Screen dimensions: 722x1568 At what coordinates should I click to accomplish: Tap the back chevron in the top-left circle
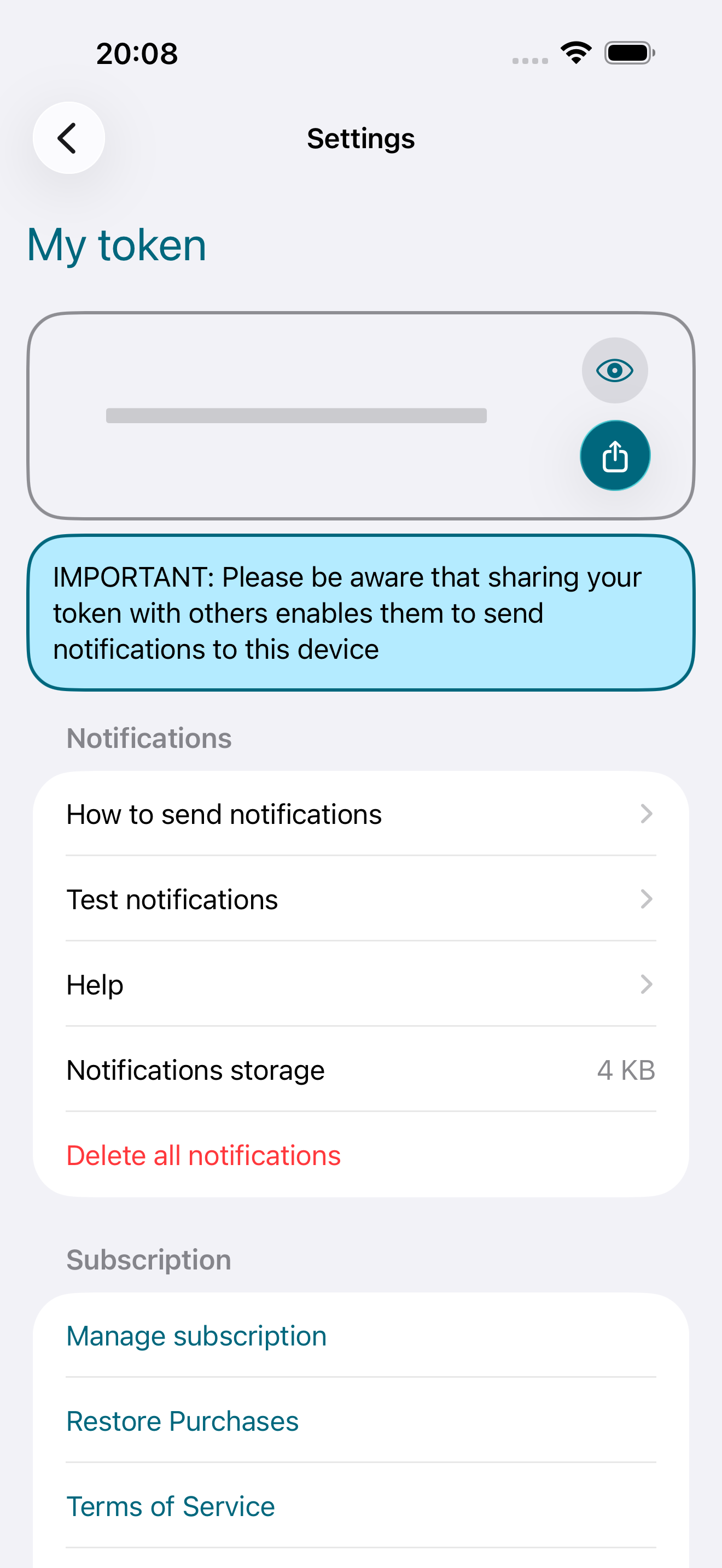click(68, 138)
